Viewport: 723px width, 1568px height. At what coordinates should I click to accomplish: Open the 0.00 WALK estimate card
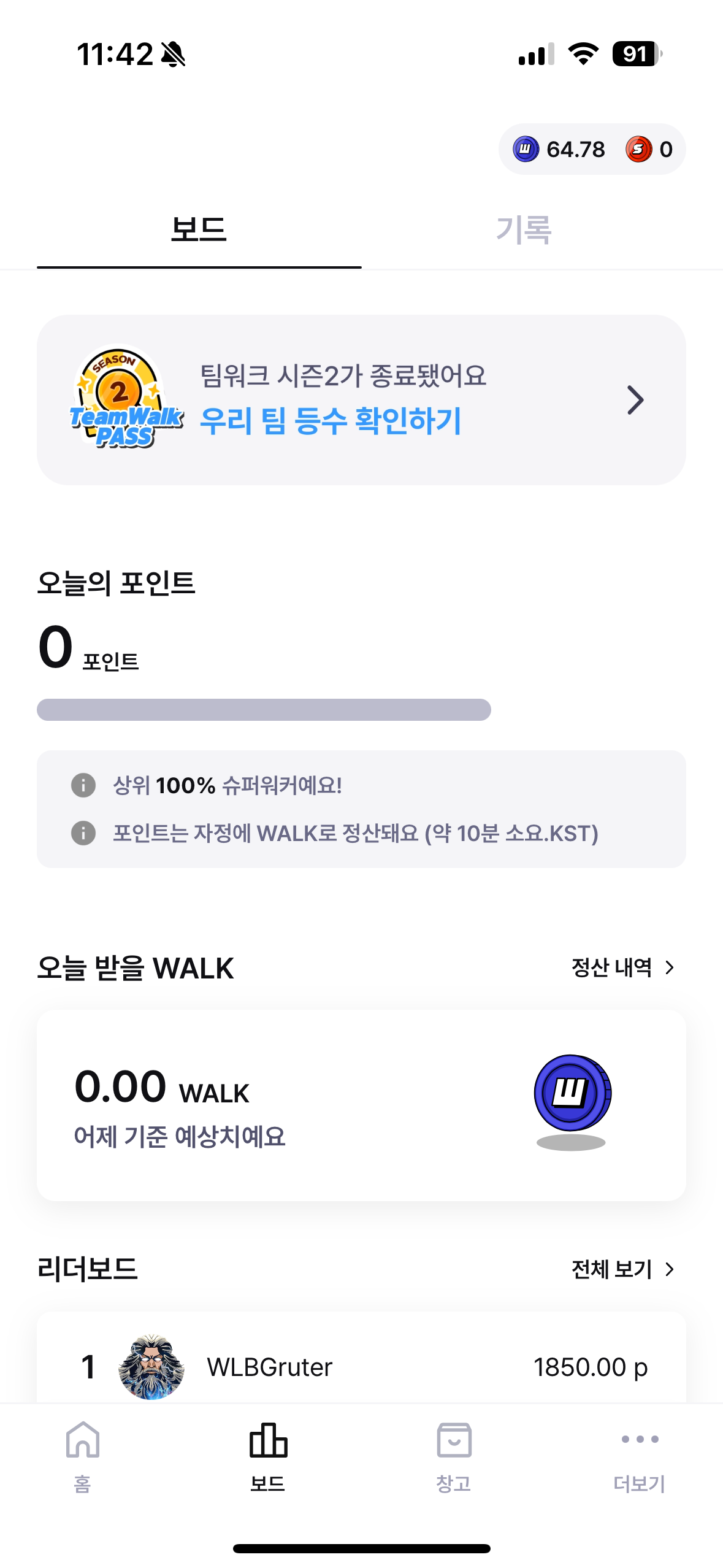tap(361, 1104)
